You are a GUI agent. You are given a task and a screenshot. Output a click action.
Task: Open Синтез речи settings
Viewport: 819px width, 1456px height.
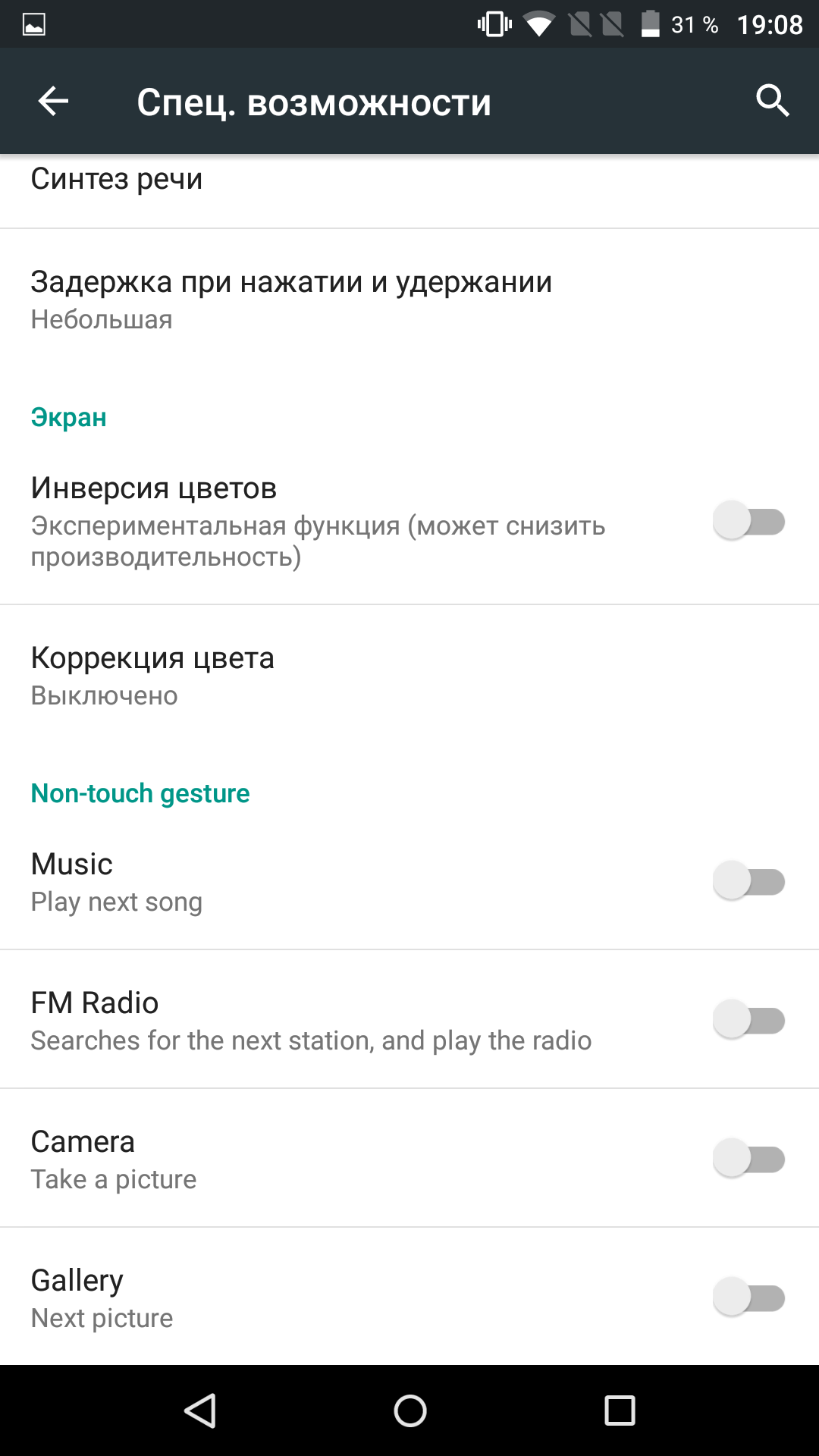point(409,191)
